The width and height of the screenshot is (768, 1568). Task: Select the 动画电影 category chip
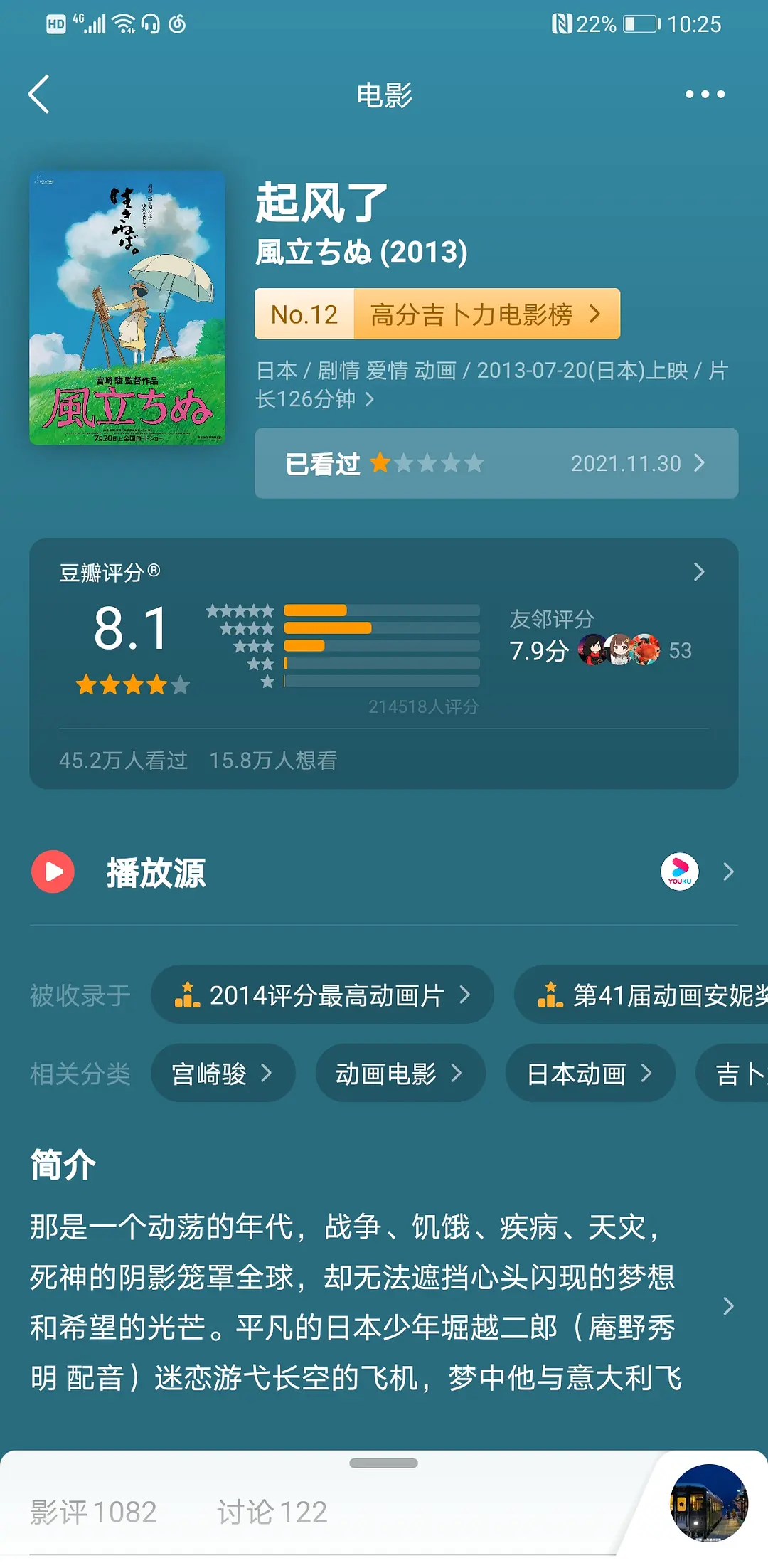click(x=400, y=1073)
